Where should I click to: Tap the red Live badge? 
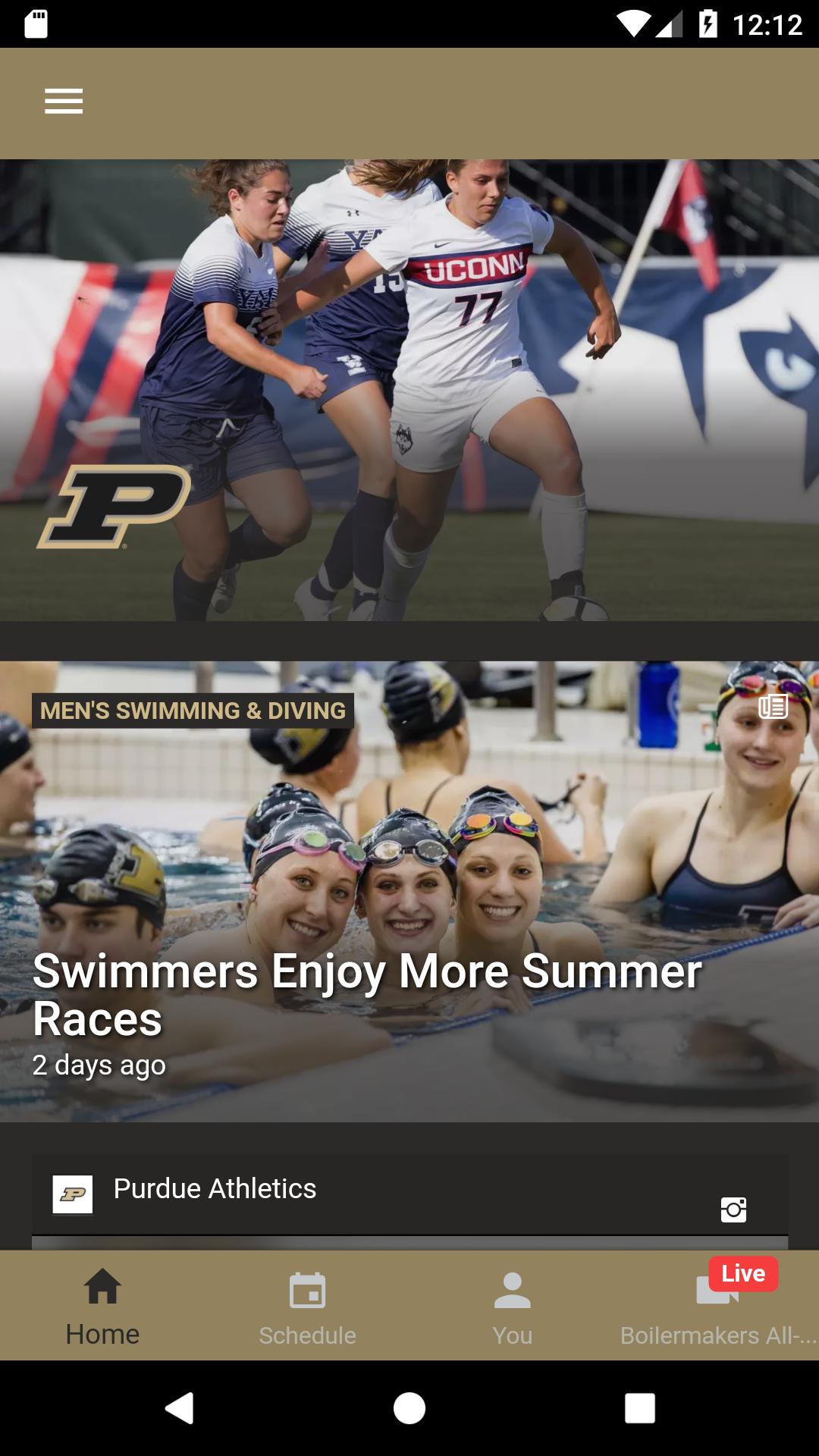[x=742, y=1273]
